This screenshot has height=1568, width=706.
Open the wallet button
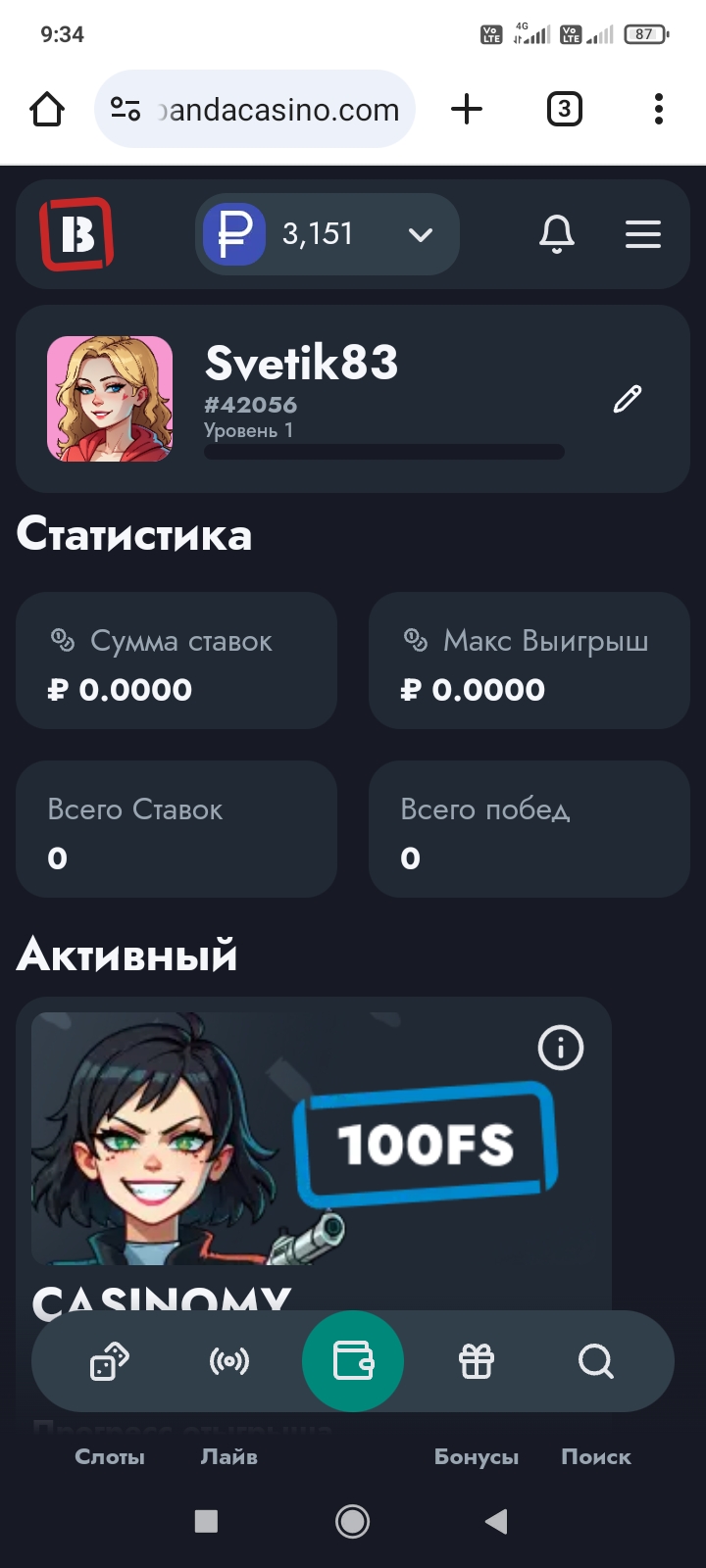[x=353, y=1361]
